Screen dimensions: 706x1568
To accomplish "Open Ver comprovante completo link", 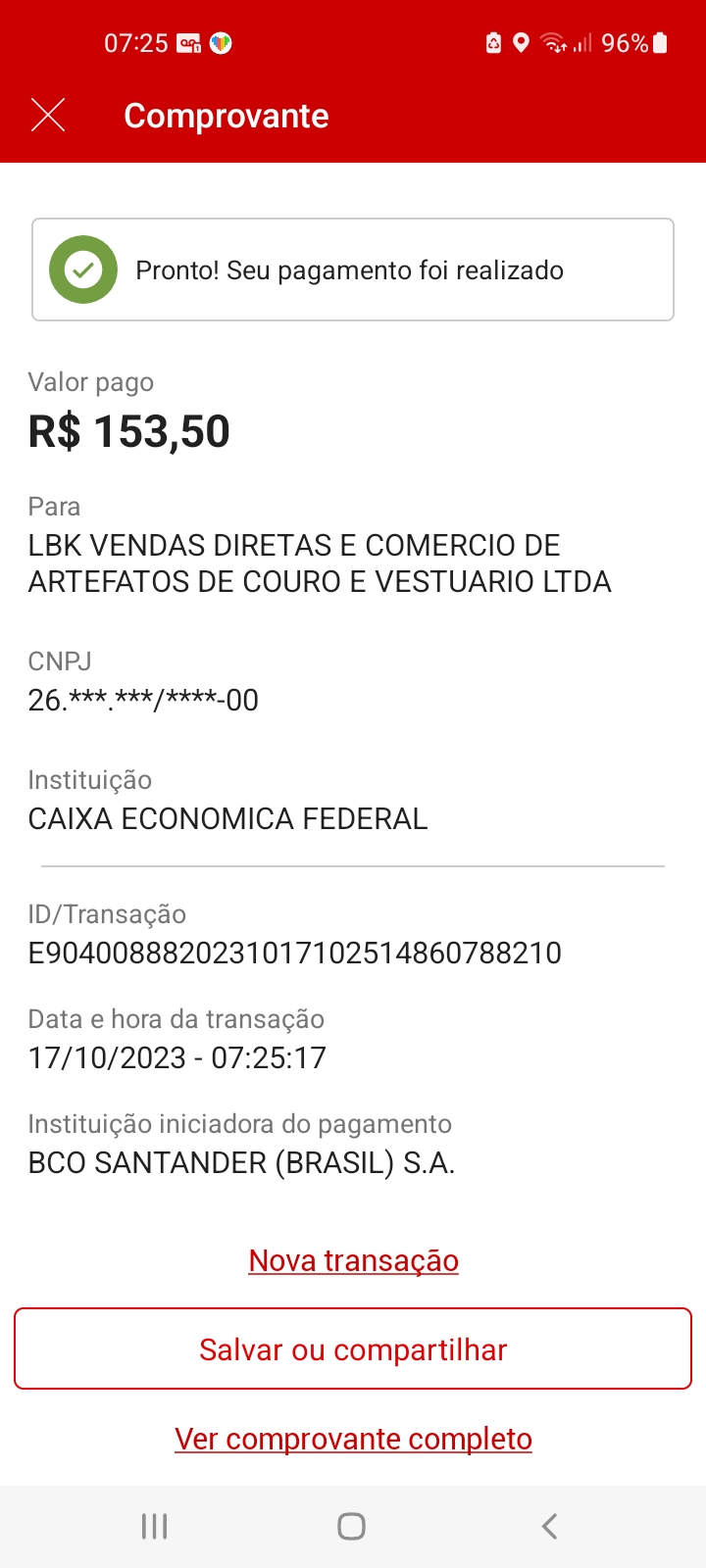I will (353, 1439).
